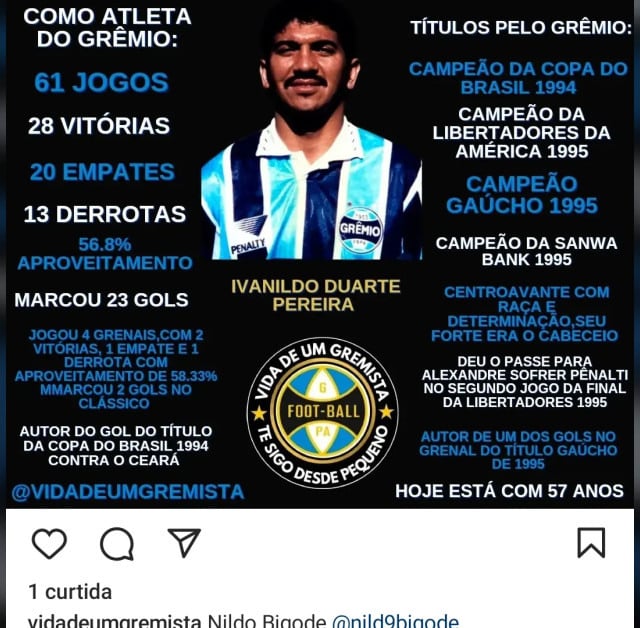The width and height of the screenshot is (640, 628).
Task: Open the vidadeumgremista profile from caption
Action: pos(114,621)
